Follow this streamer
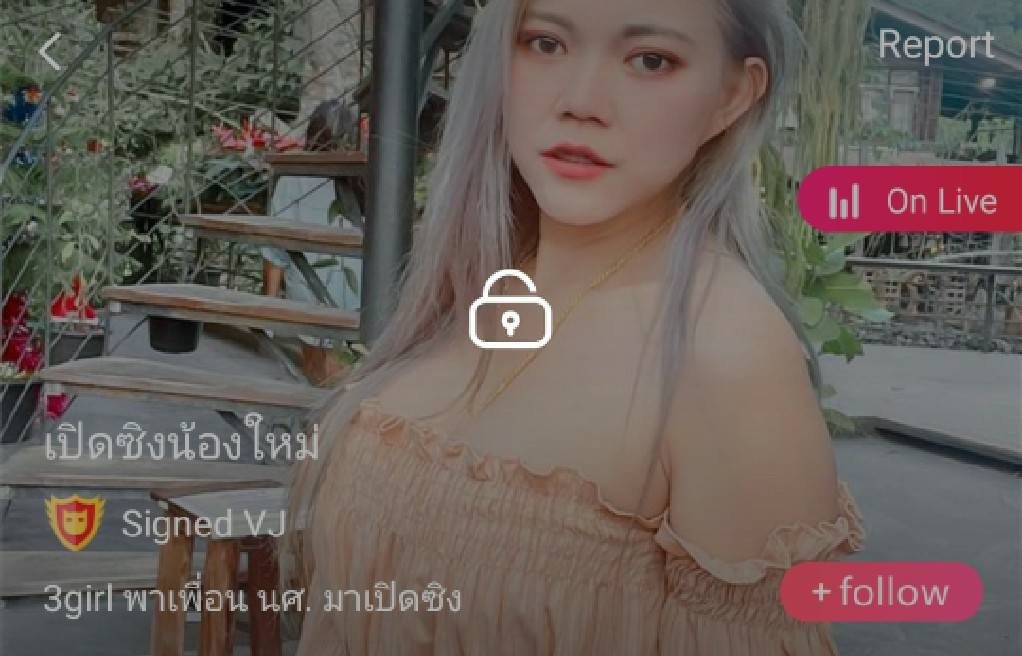This screenshot has height=656, width=1022. tap(880, 592)
